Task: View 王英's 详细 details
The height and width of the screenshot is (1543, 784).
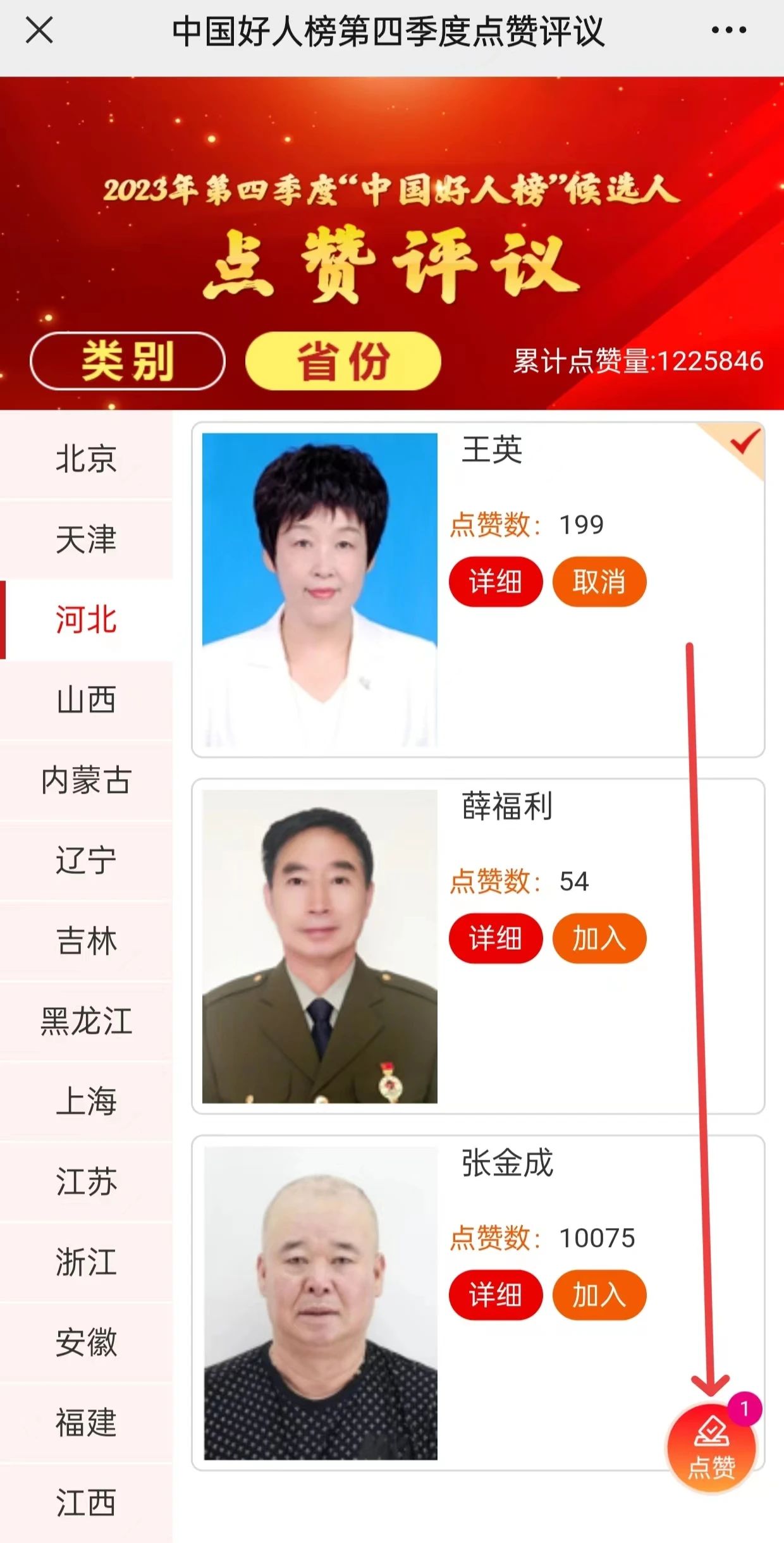Action: pyautogui.click(x=496, y=582)
